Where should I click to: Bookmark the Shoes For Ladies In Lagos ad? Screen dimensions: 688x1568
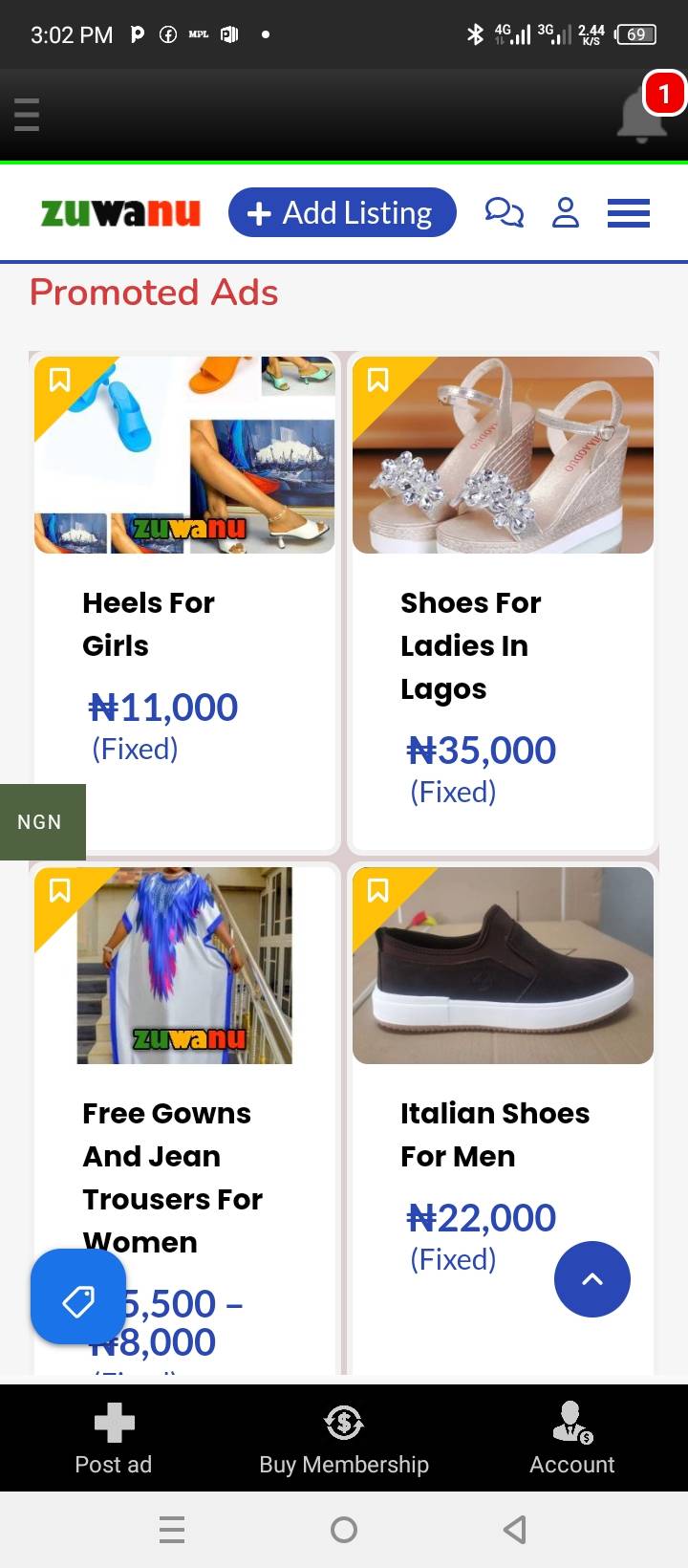(x=377, y=381)
